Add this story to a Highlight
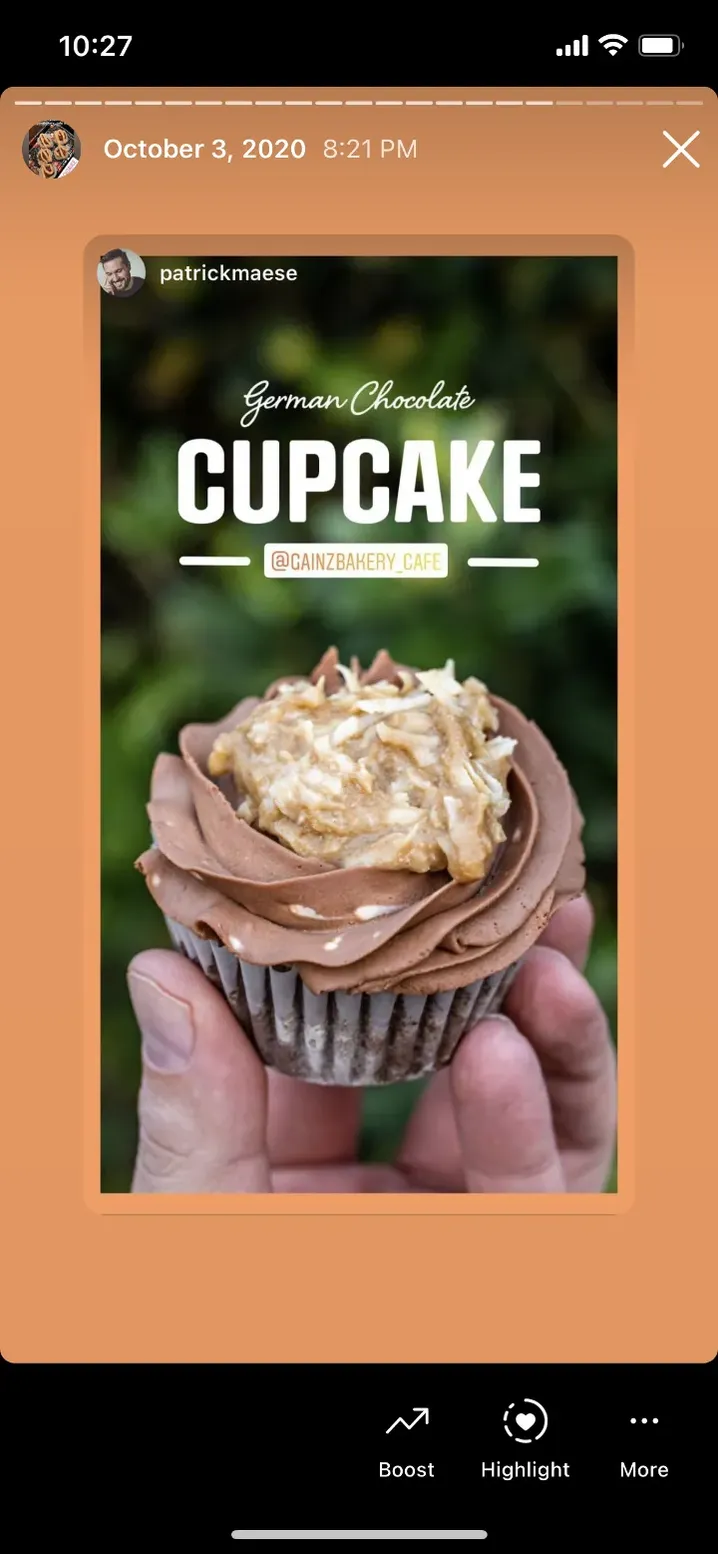This screenshot has width=718, height=1554. coord(525,1439)
